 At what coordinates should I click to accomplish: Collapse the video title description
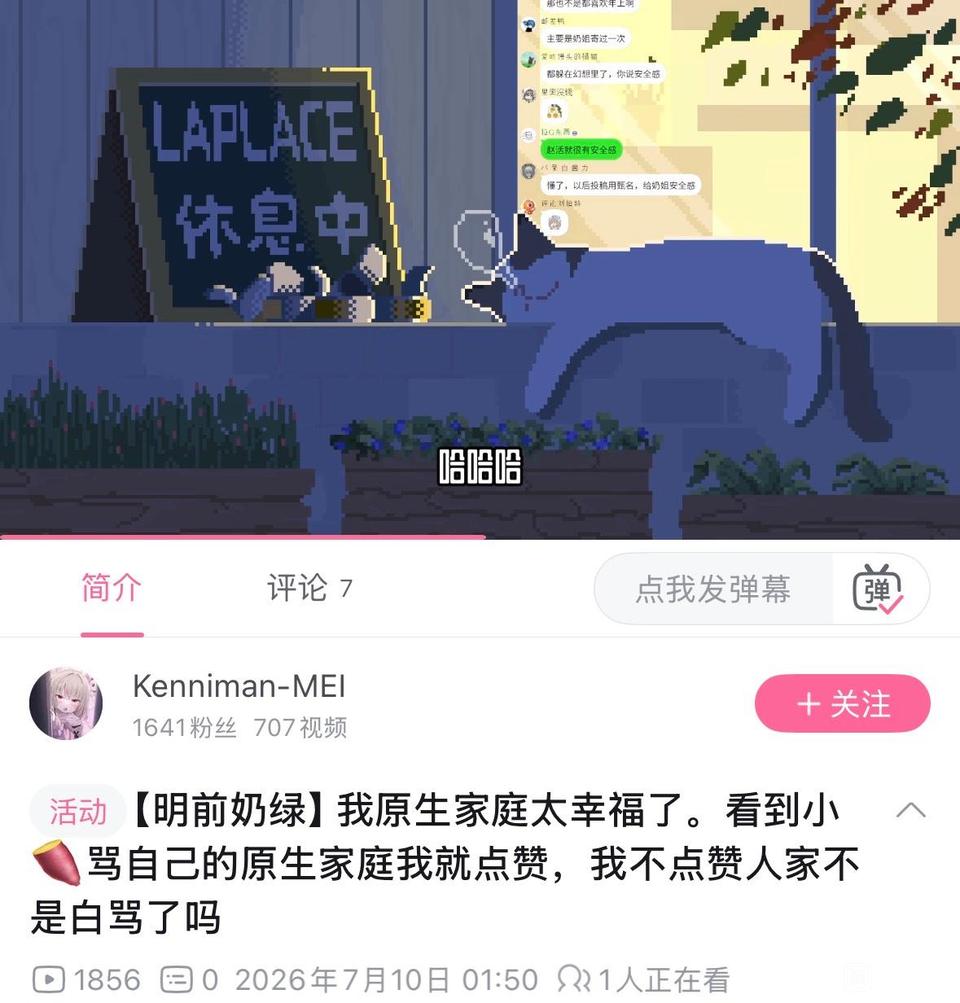coord(911,810)
